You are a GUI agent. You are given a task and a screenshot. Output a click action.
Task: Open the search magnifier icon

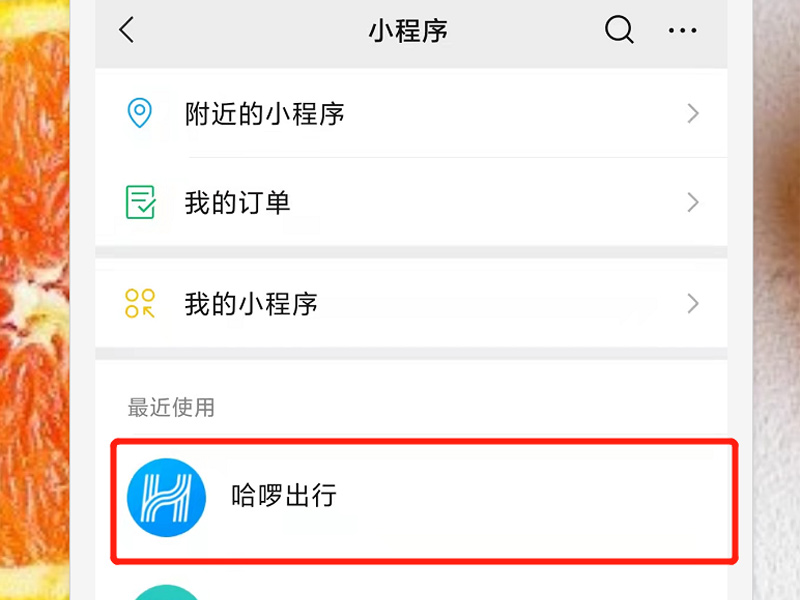coord(619,31)
